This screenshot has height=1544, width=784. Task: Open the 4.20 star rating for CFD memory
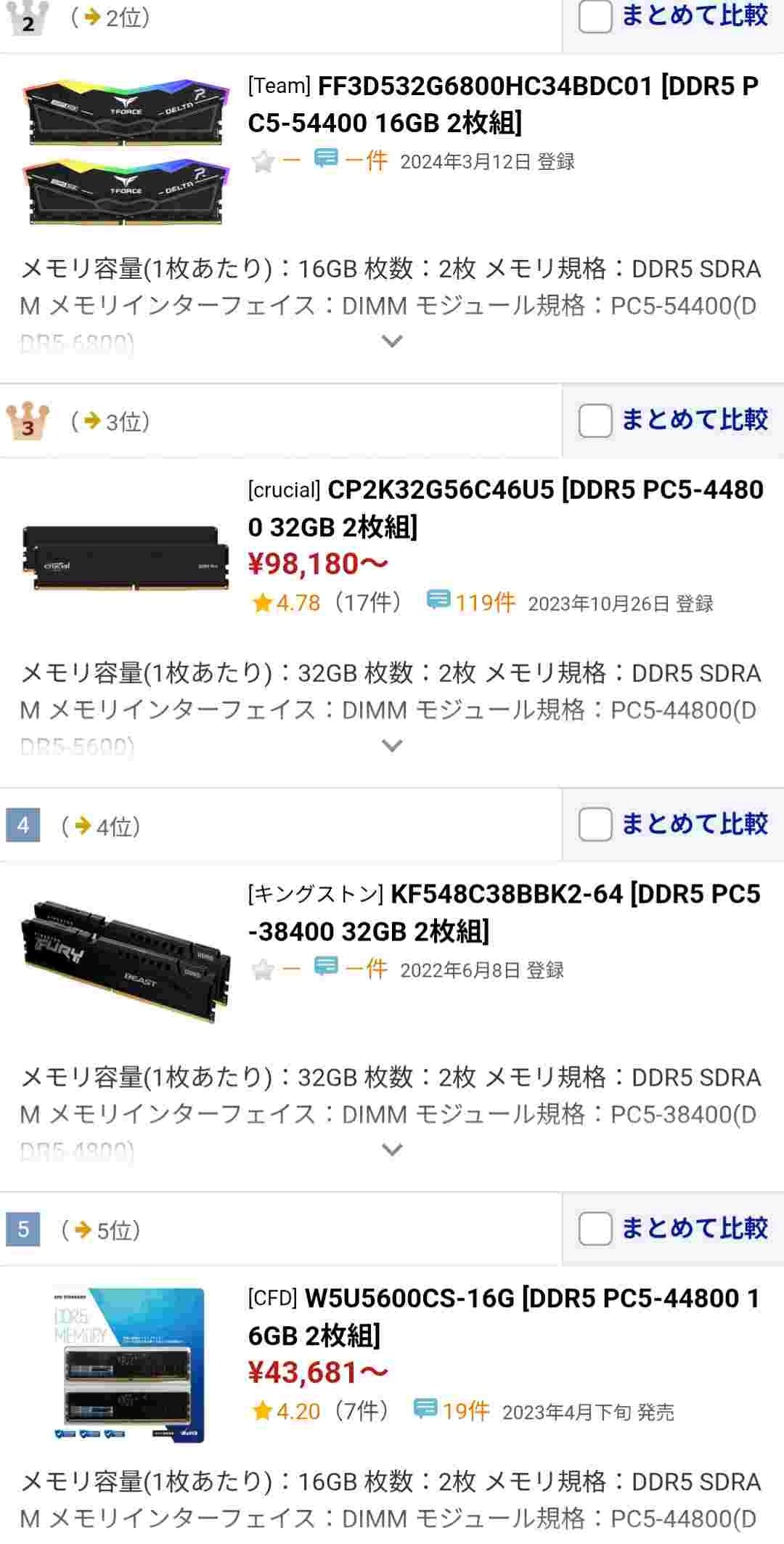[287, 1411]
